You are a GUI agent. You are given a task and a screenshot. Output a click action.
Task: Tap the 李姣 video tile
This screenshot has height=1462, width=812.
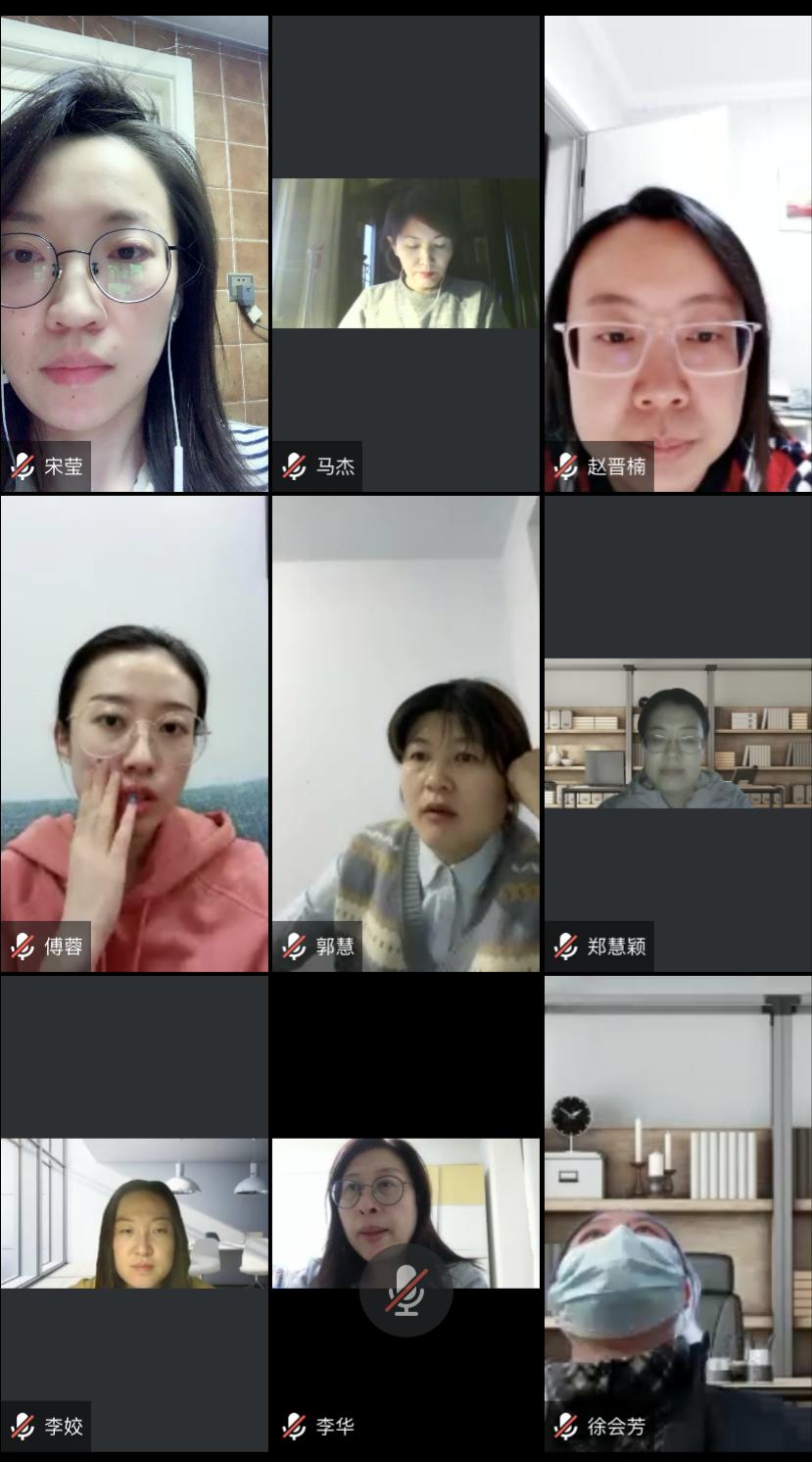click(134, 1213)
